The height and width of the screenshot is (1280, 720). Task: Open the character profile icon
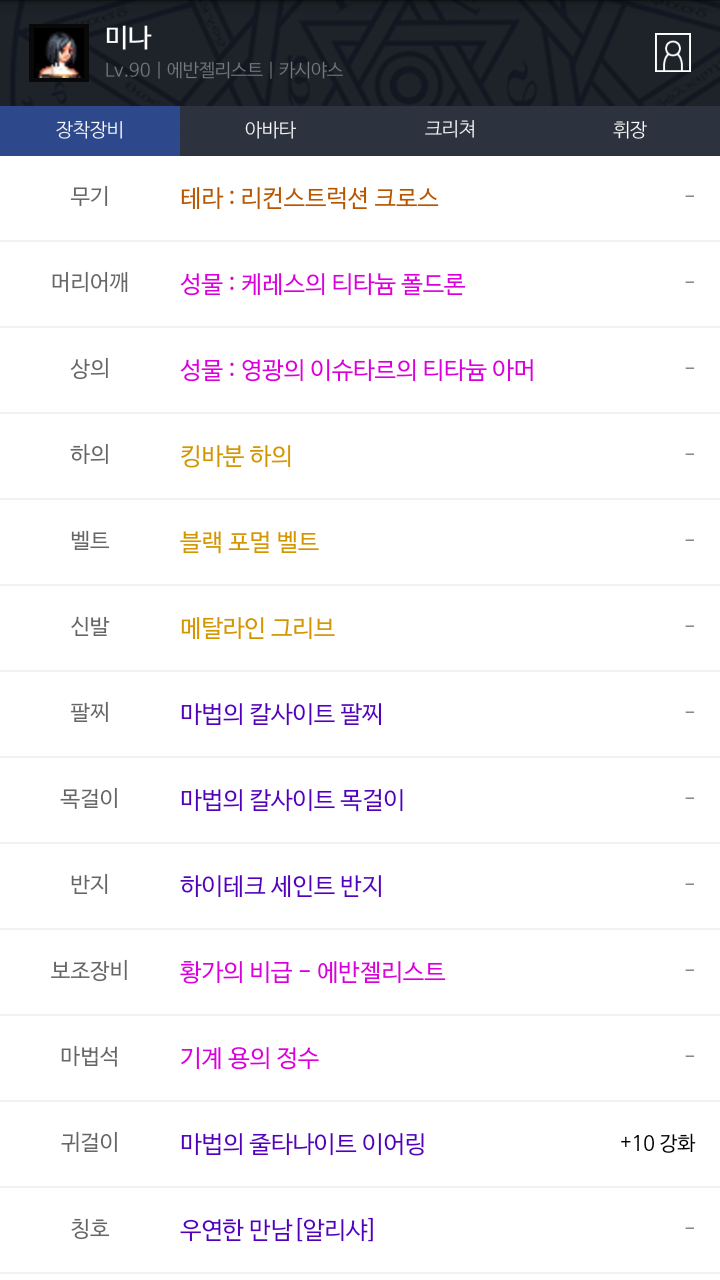(x=673, y=53)
